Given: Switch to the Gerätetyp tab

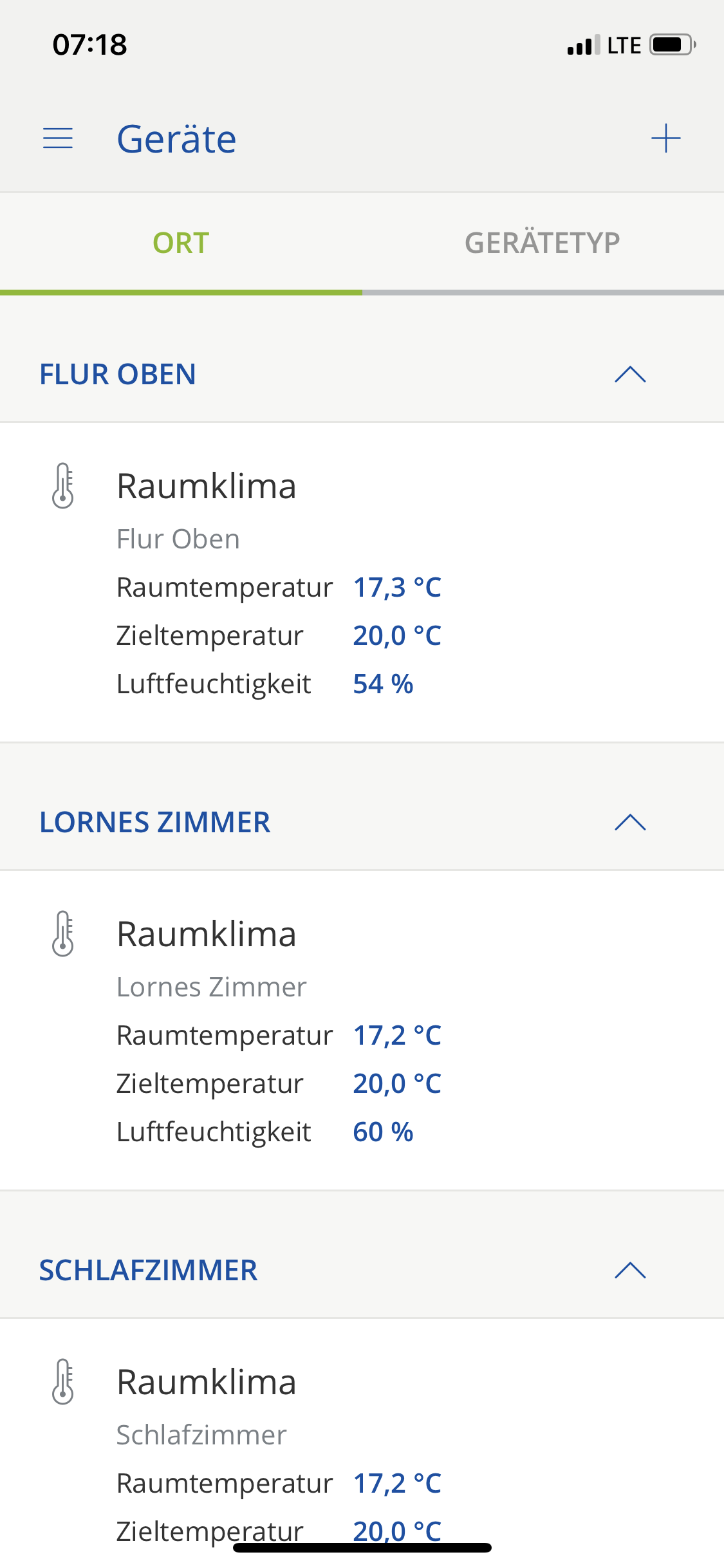Looking at the screenshot, I should tap(543, 243).
